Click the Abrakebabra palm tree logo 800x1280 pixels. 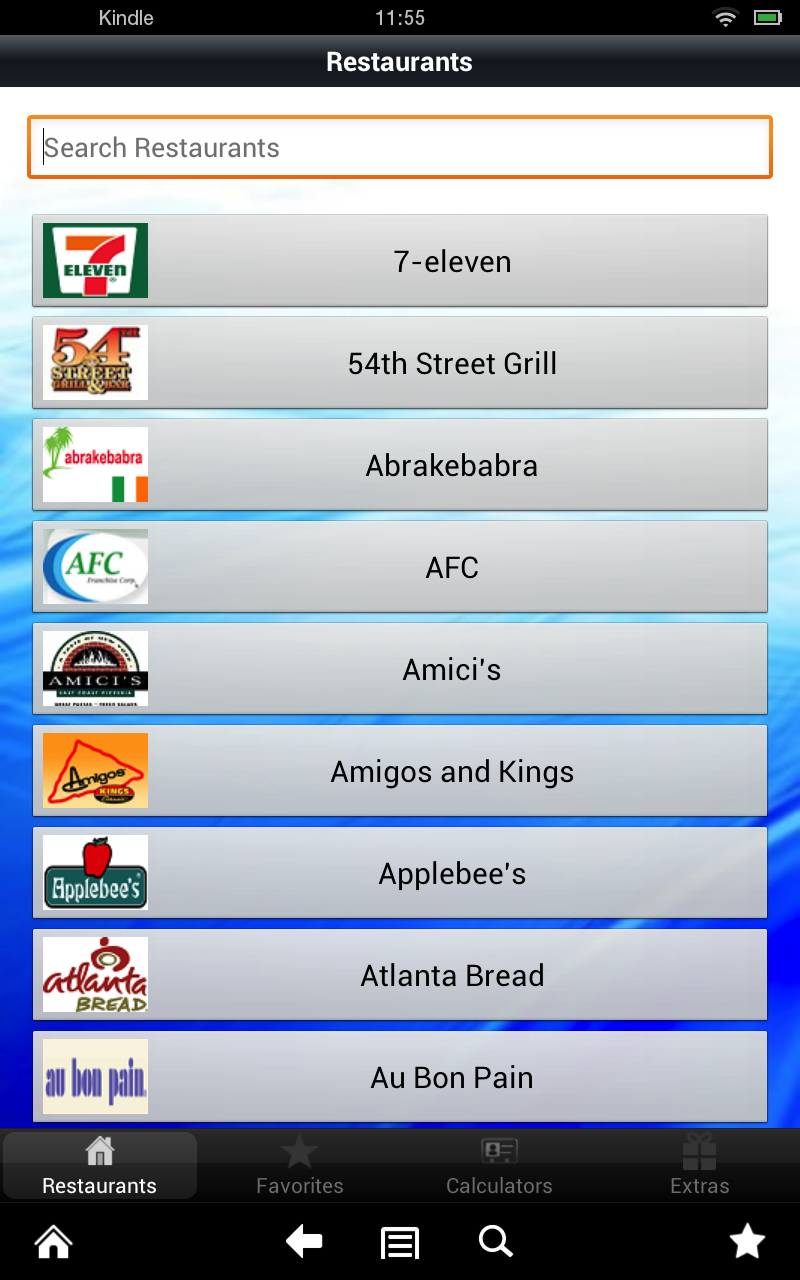pyautogui.click(x=94, y=464)
